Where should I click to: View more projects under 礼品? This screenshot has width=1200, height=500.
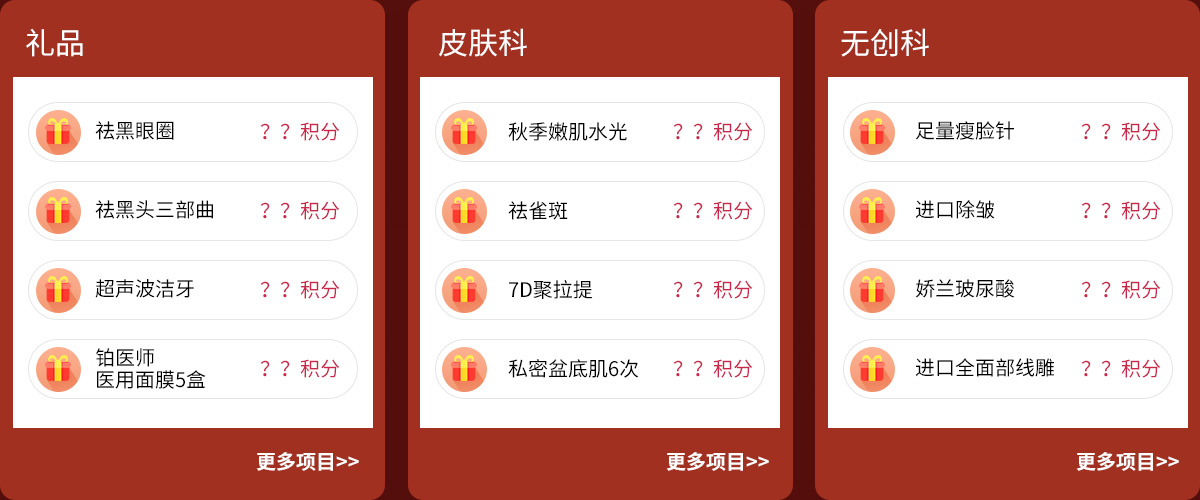pos(307,462)
